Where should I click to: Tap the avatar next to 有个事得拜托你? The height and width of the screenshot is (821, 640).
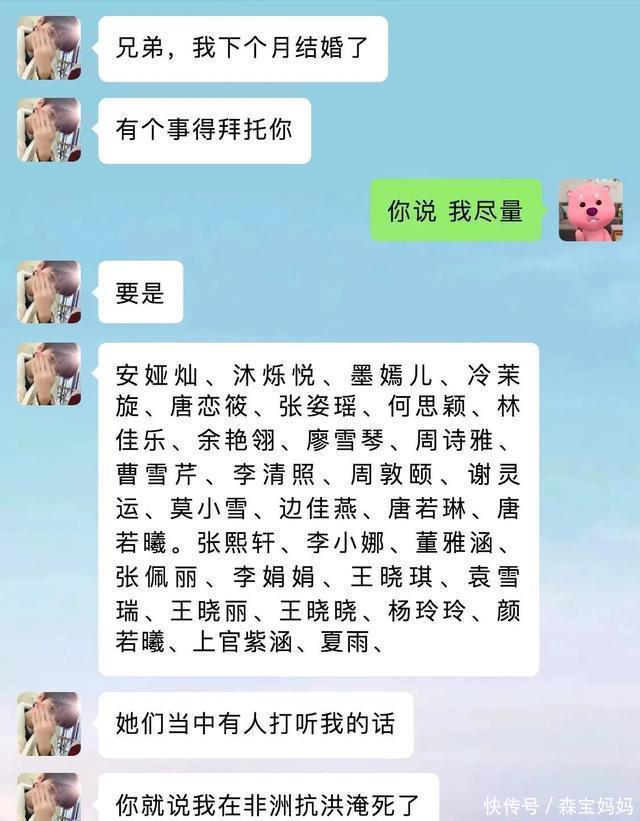[x=49, y=130]
